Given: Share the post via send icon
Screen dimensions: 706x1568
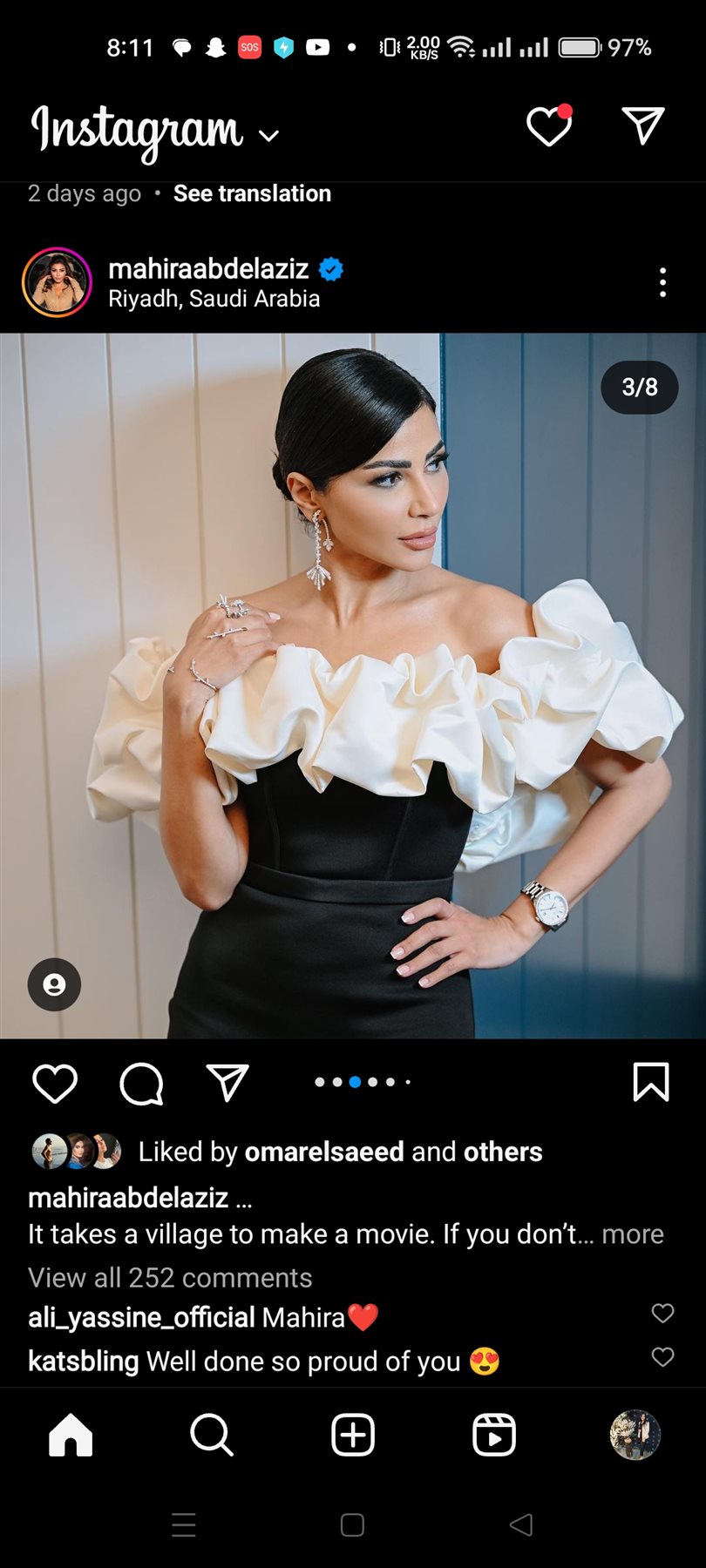Looking at the screenshot, I should tap(227, 1083).
